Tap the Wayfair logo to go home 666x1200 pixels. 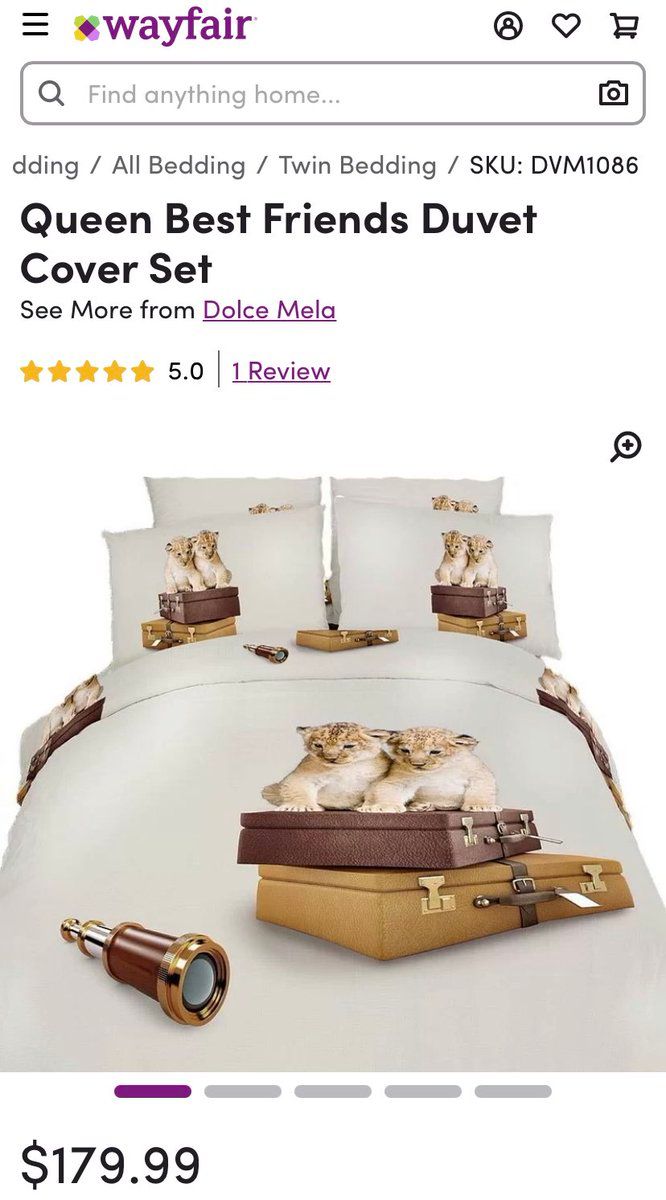coord(165,26)
